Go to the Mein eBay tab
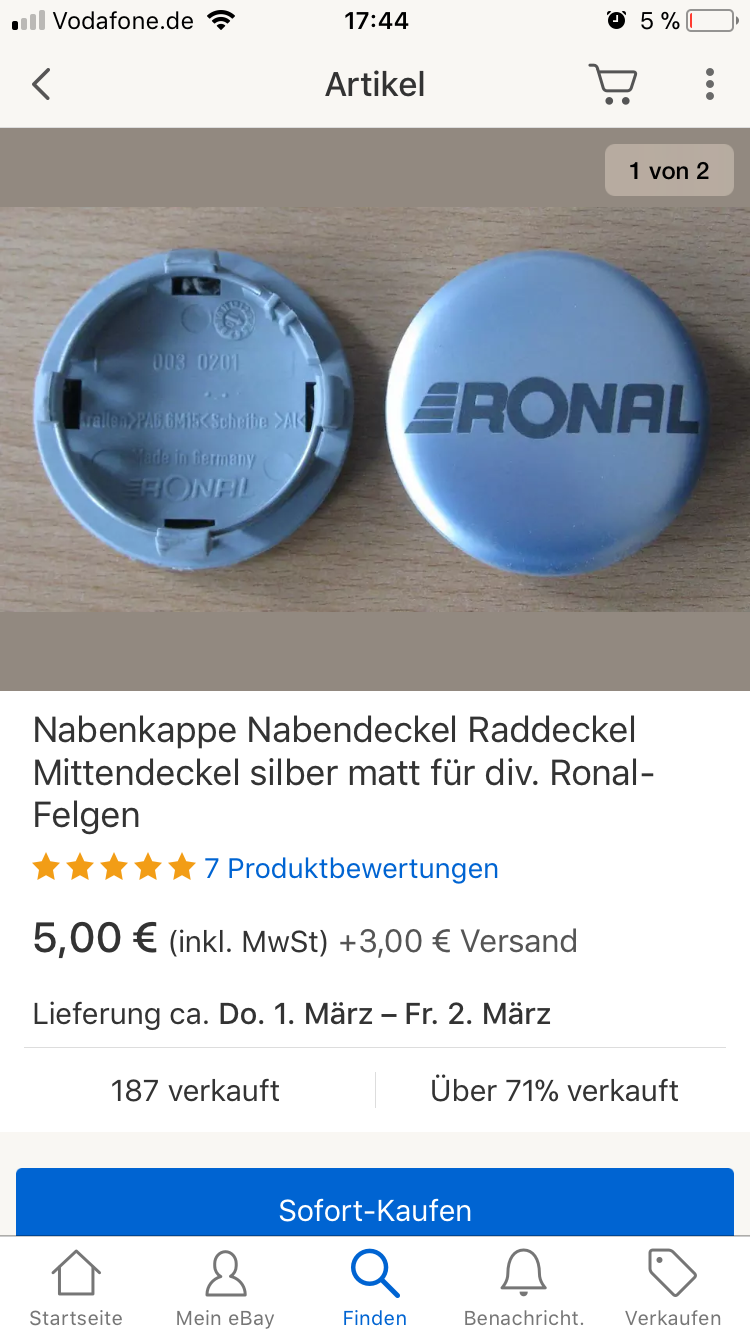Viewport: 750px width, 1334px height. pyautogui.click(x=225, y=1288)
